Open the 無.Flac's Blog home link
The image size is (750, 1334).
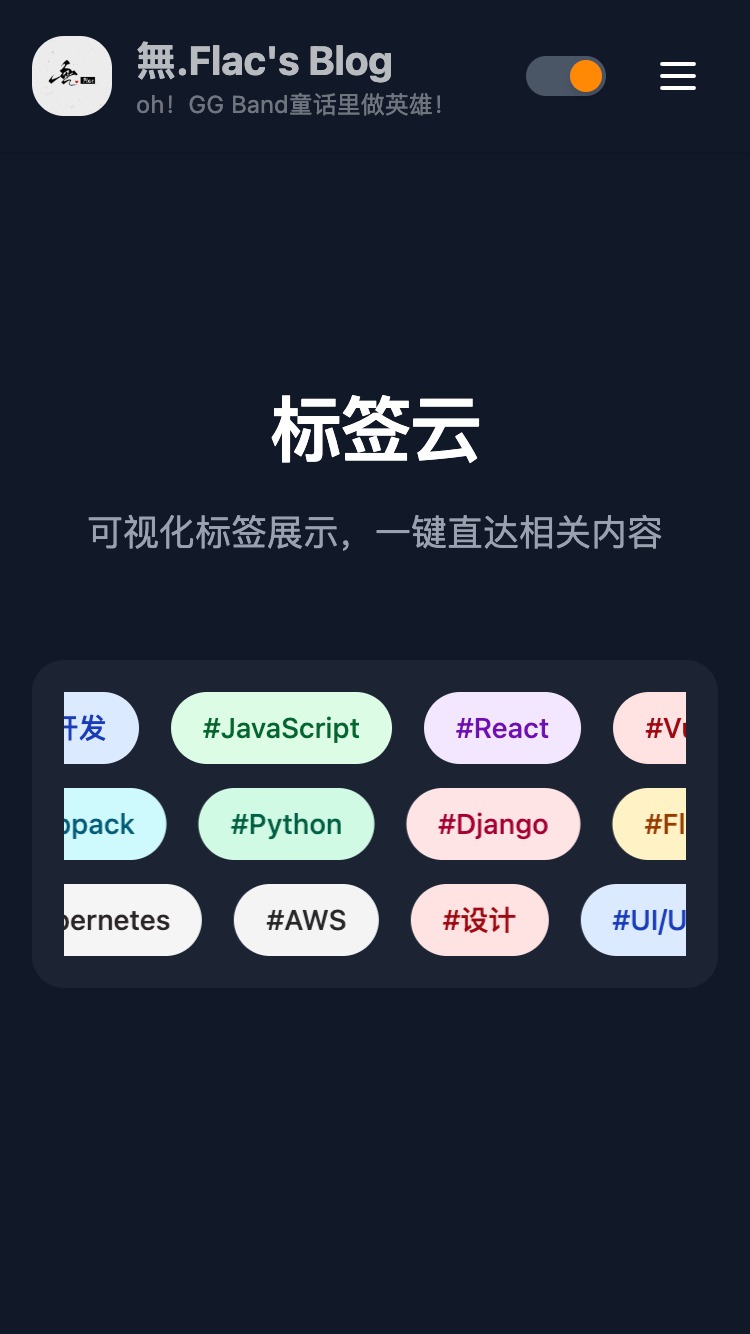tap(264, 62)
